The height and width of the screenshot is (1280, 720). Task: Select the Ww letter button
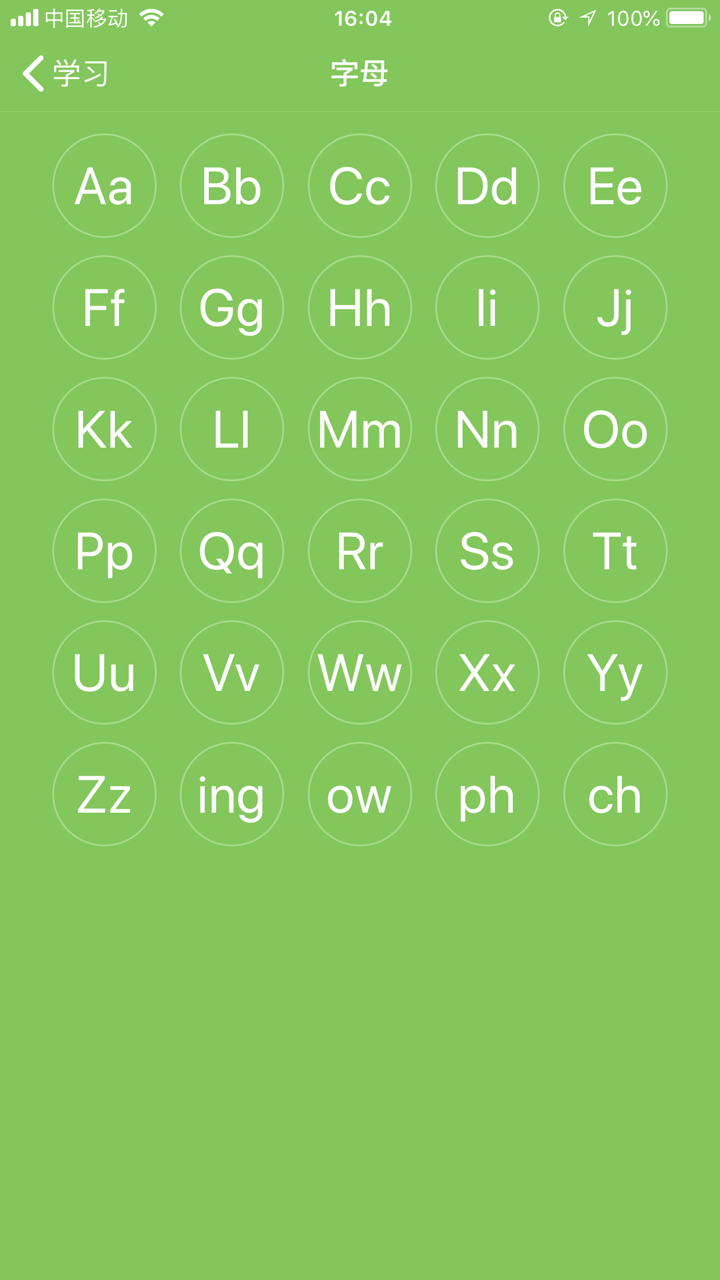point(360,673)
